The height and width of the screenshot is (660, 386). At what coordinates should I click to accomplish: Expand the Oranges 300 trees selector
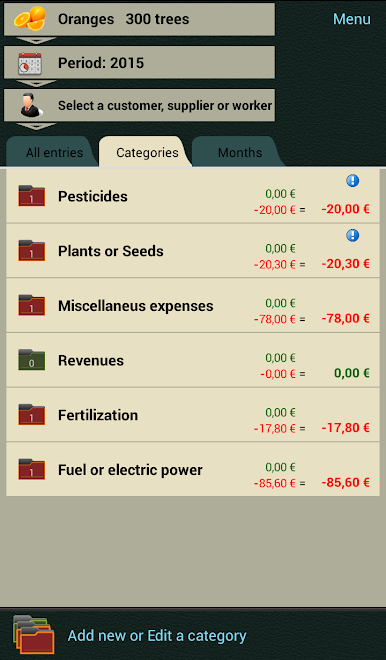point(139,19)
